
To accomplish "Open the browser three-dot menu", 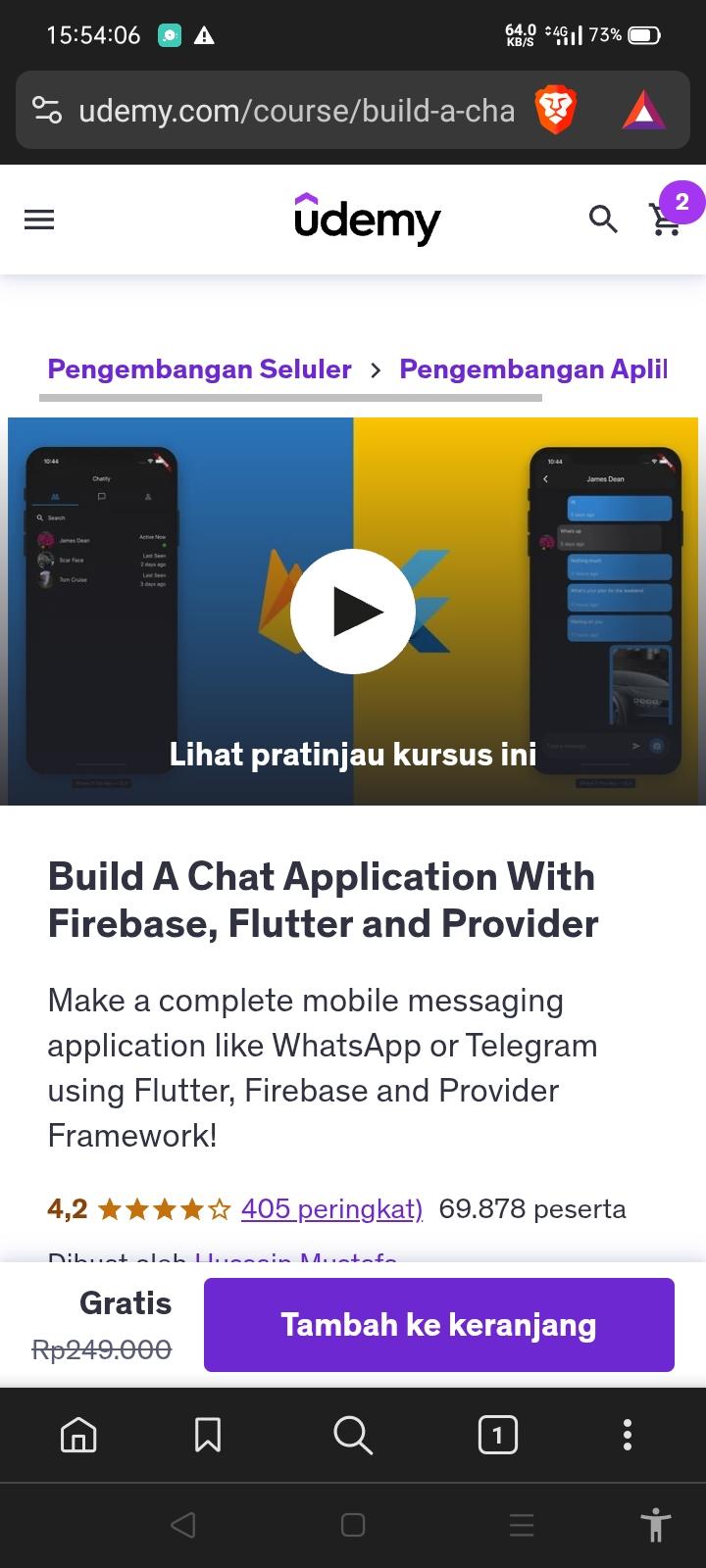I will 628,1436.
